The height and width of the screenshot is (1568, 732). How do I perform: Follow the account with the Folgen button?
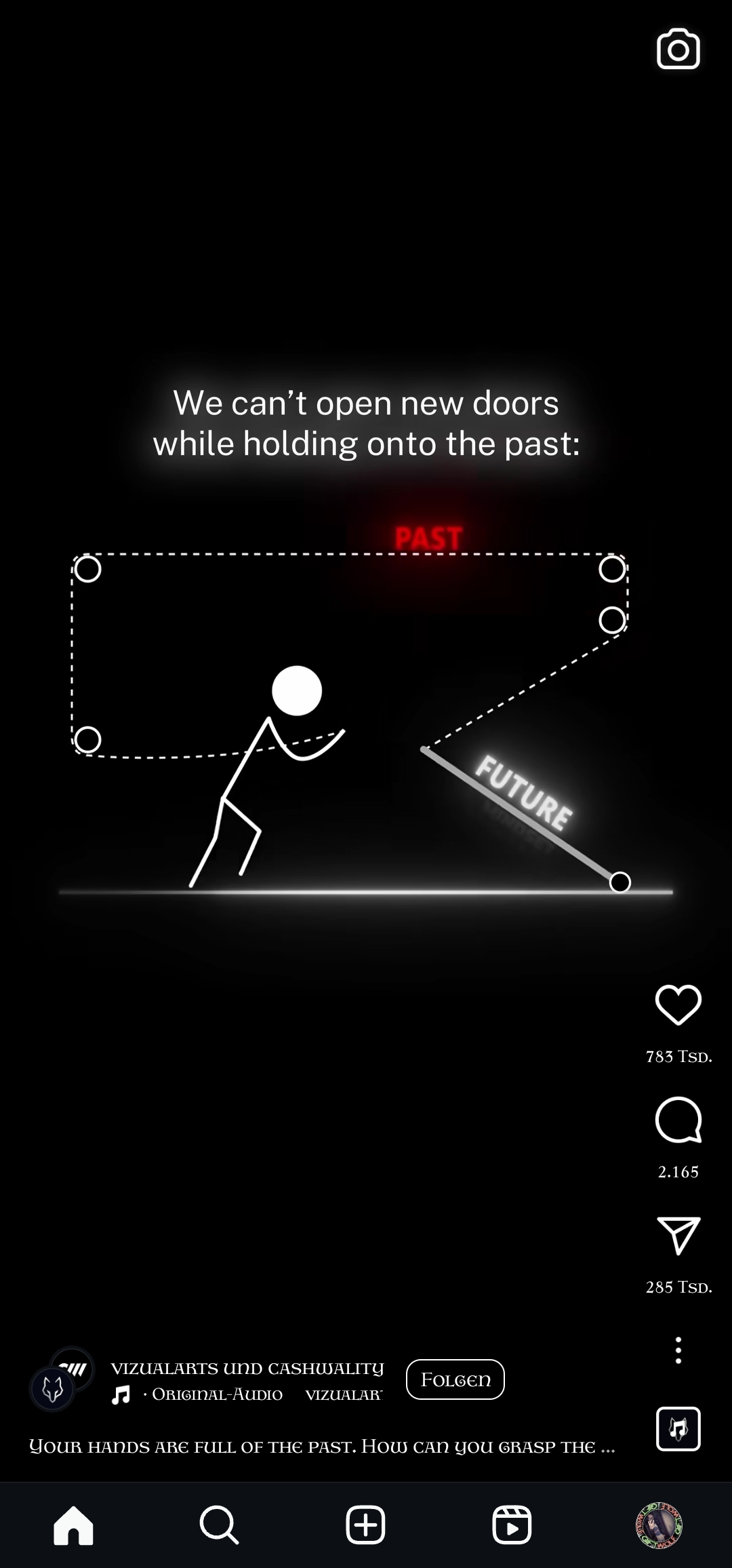tap(455, 1379)
